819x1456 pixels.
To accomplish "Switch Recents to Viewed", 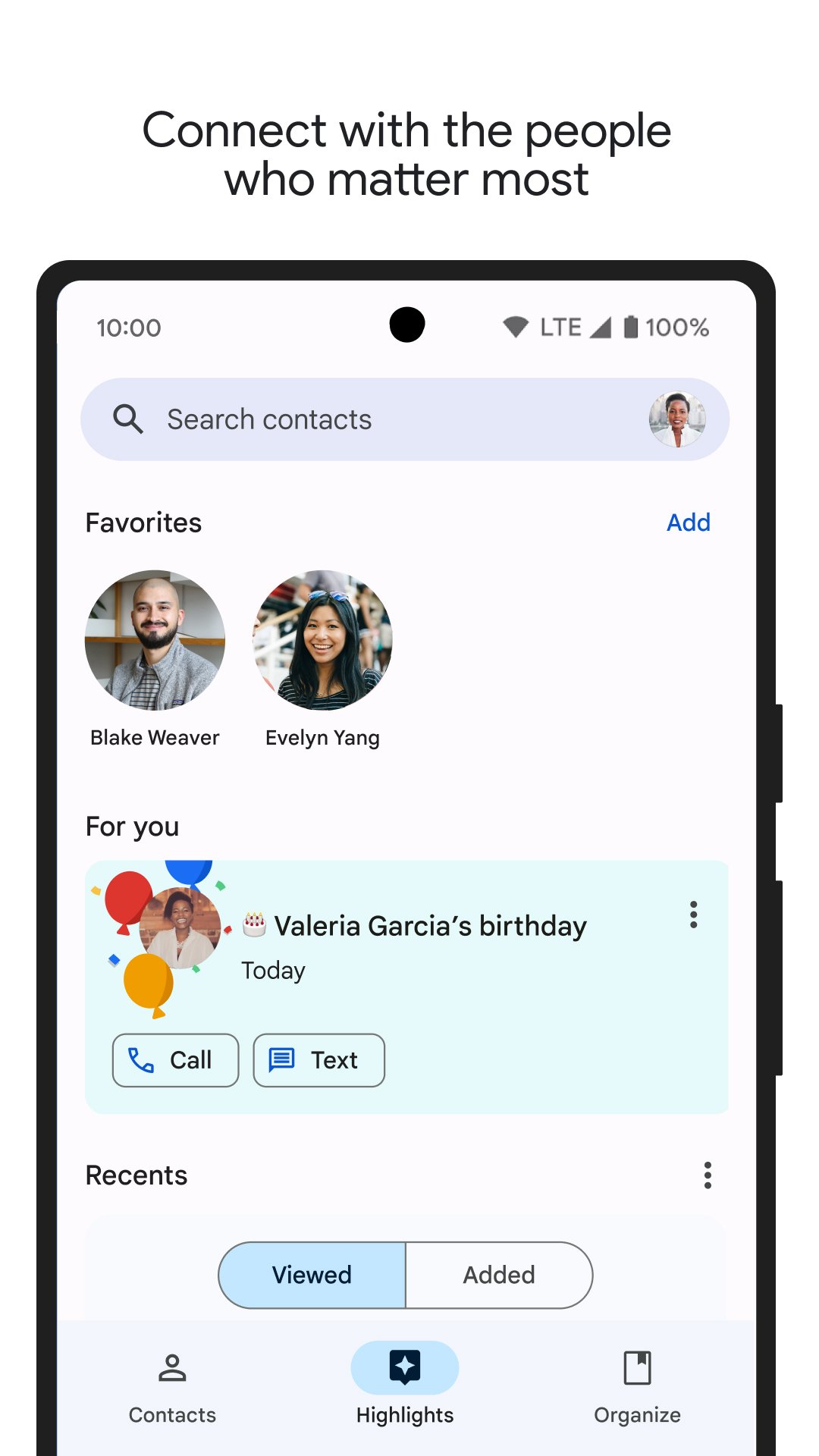I will tap(311, 1275).
